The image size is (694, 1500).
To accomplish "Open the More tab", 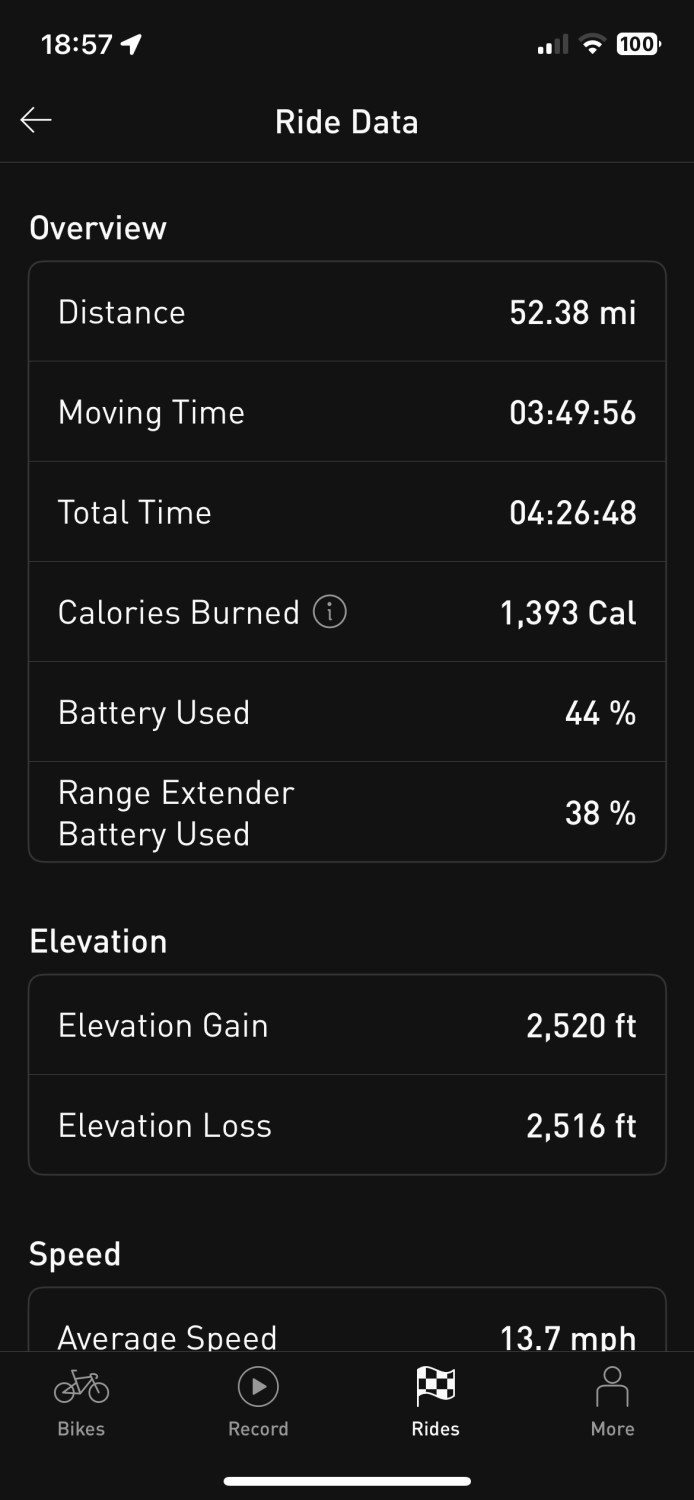I will 612,1402.
